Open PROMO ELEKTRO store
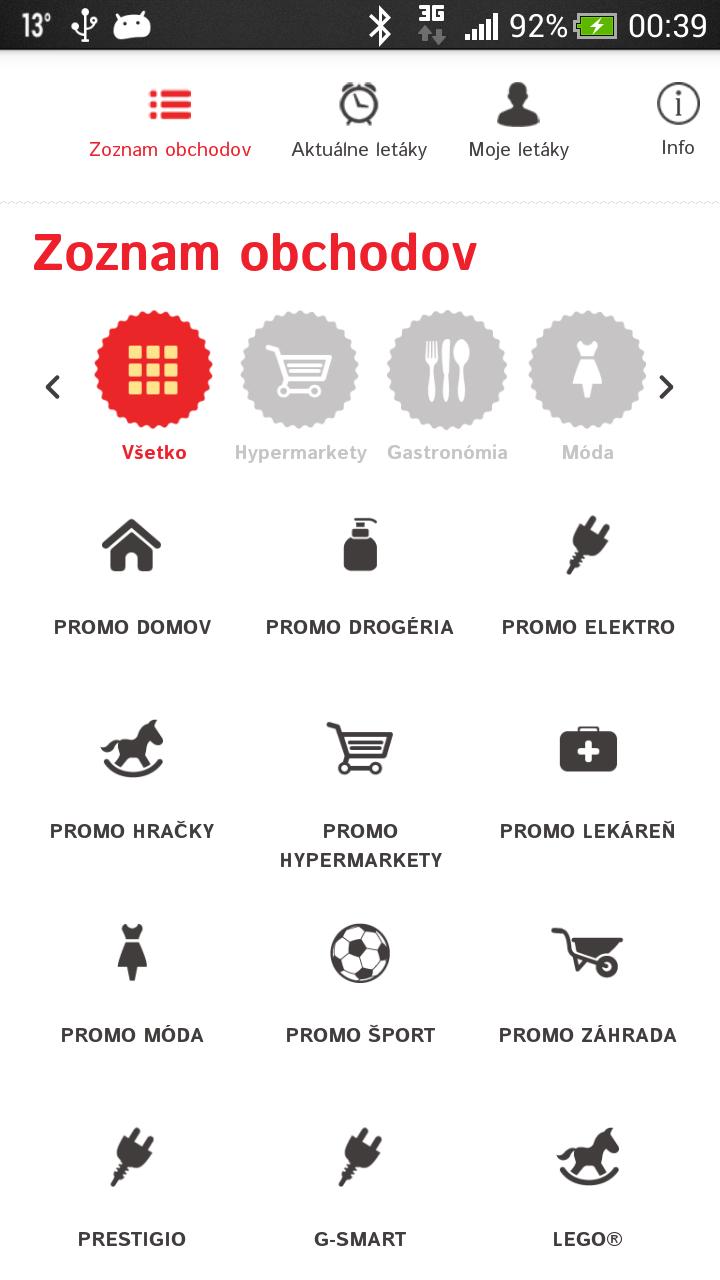The image size is (720, 1280). pyautogui.click(x=588, y=578)
